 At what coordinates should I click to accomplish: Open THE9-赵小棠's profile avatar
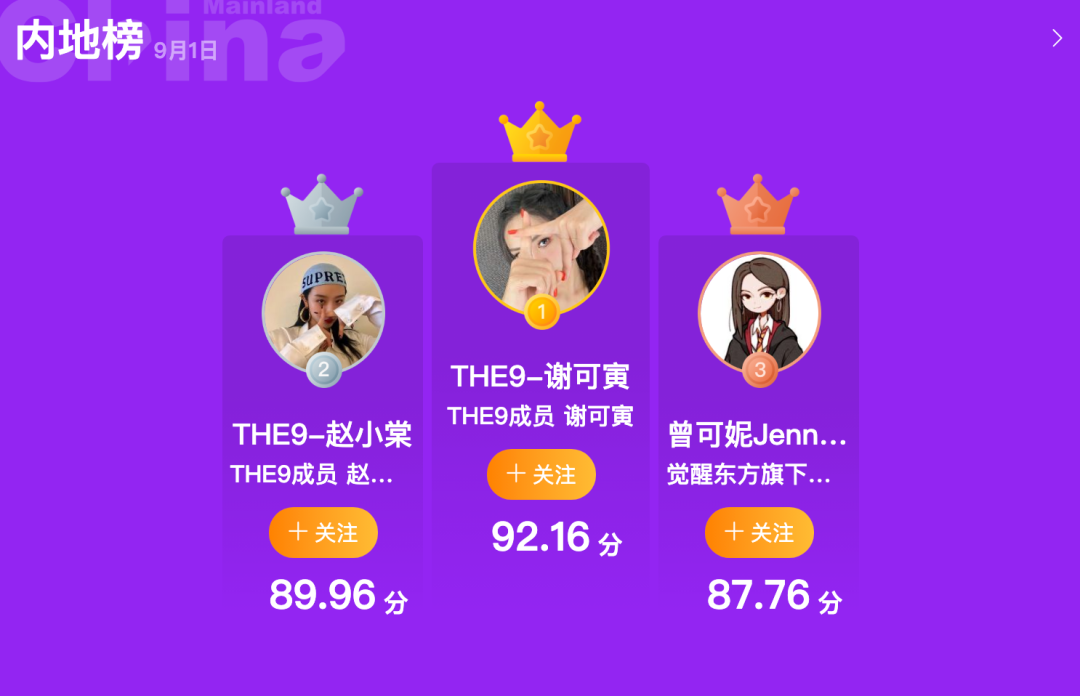pos(323,313)
